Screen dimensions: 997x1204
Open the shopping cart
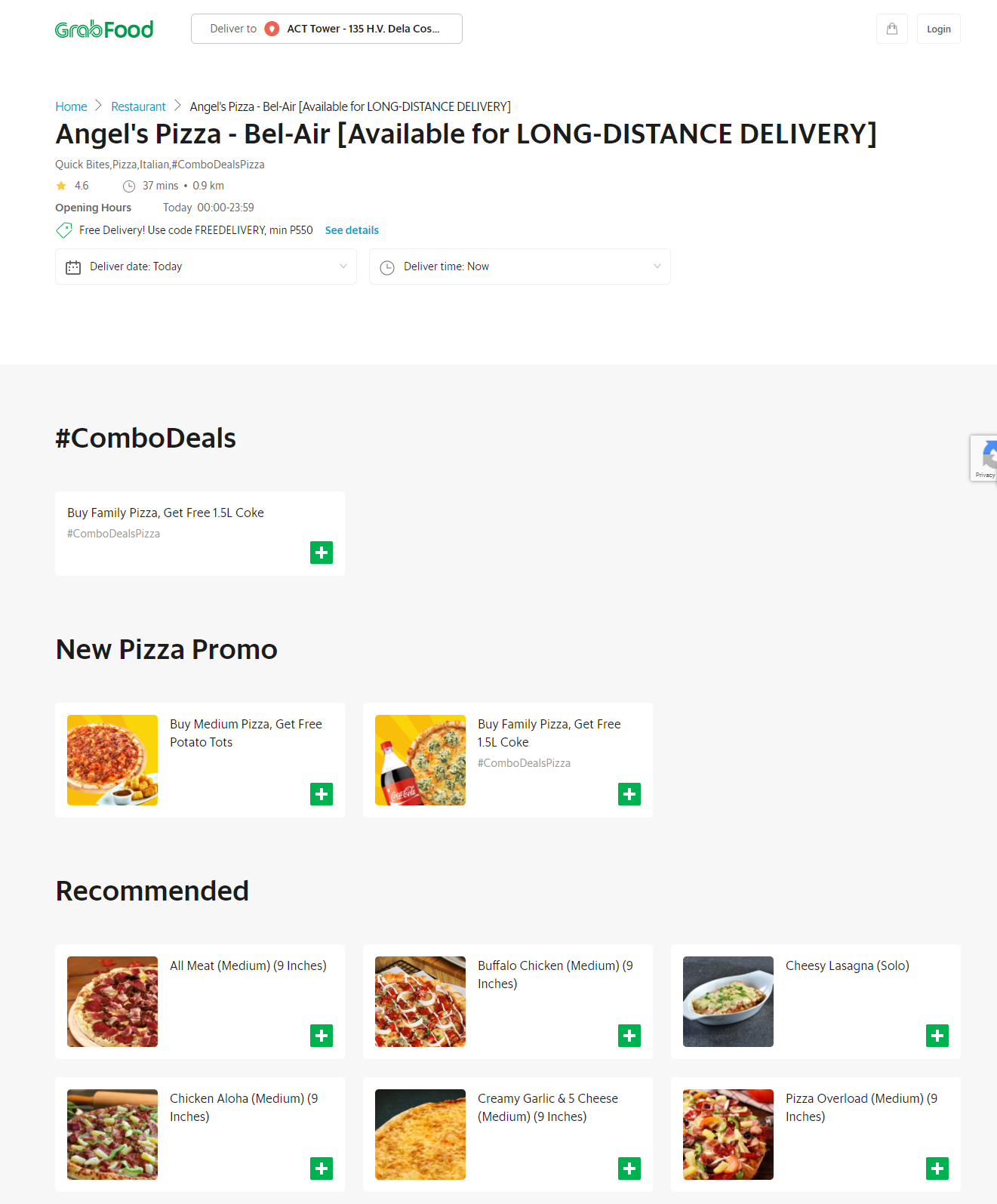coord(891,29)
